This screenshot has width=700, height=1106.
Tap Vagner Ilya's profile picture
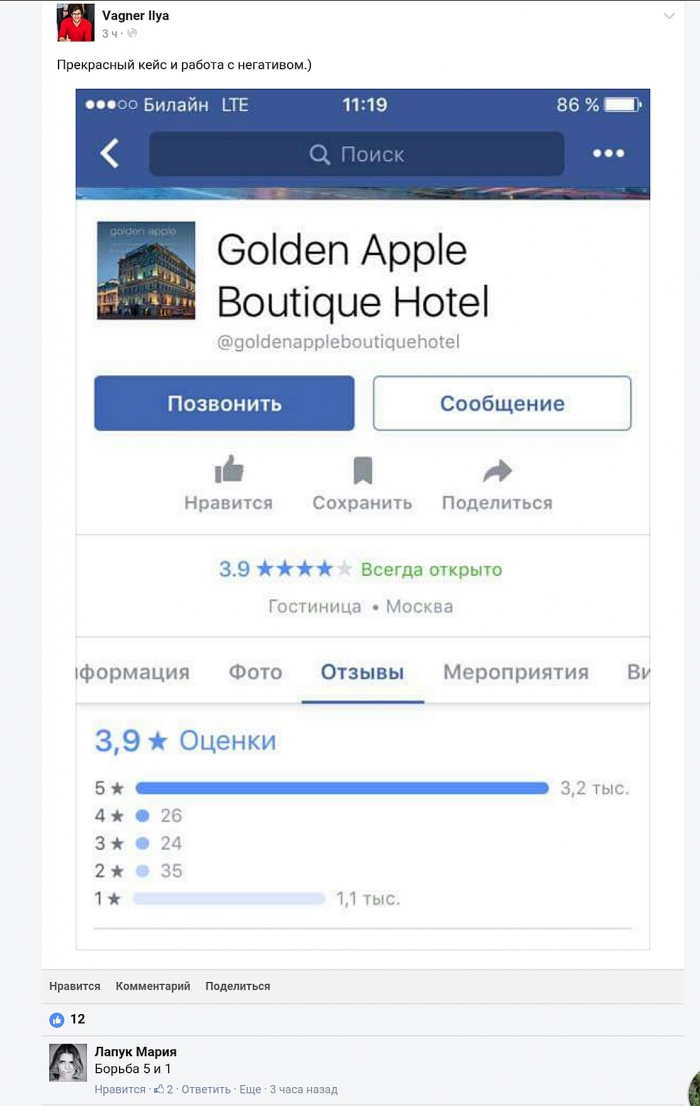[76, 23]
